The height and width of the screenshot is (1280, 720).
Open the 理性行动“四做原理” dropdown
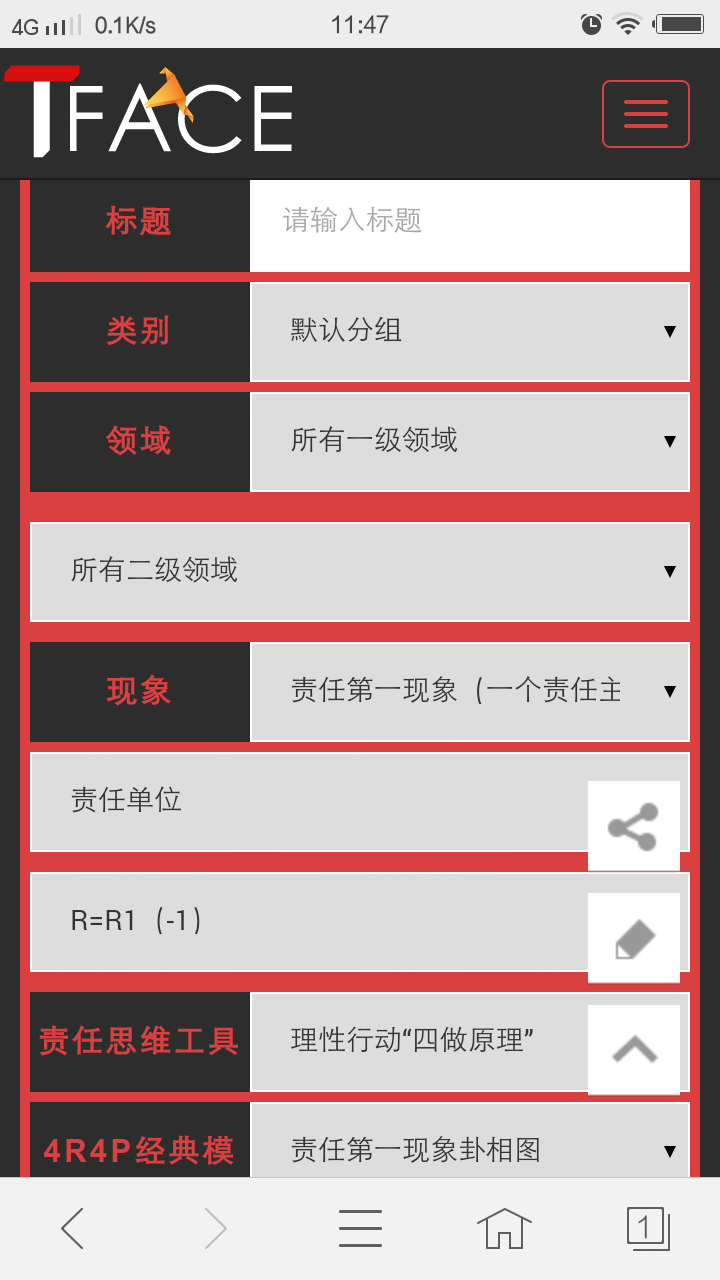[420, 1041]
